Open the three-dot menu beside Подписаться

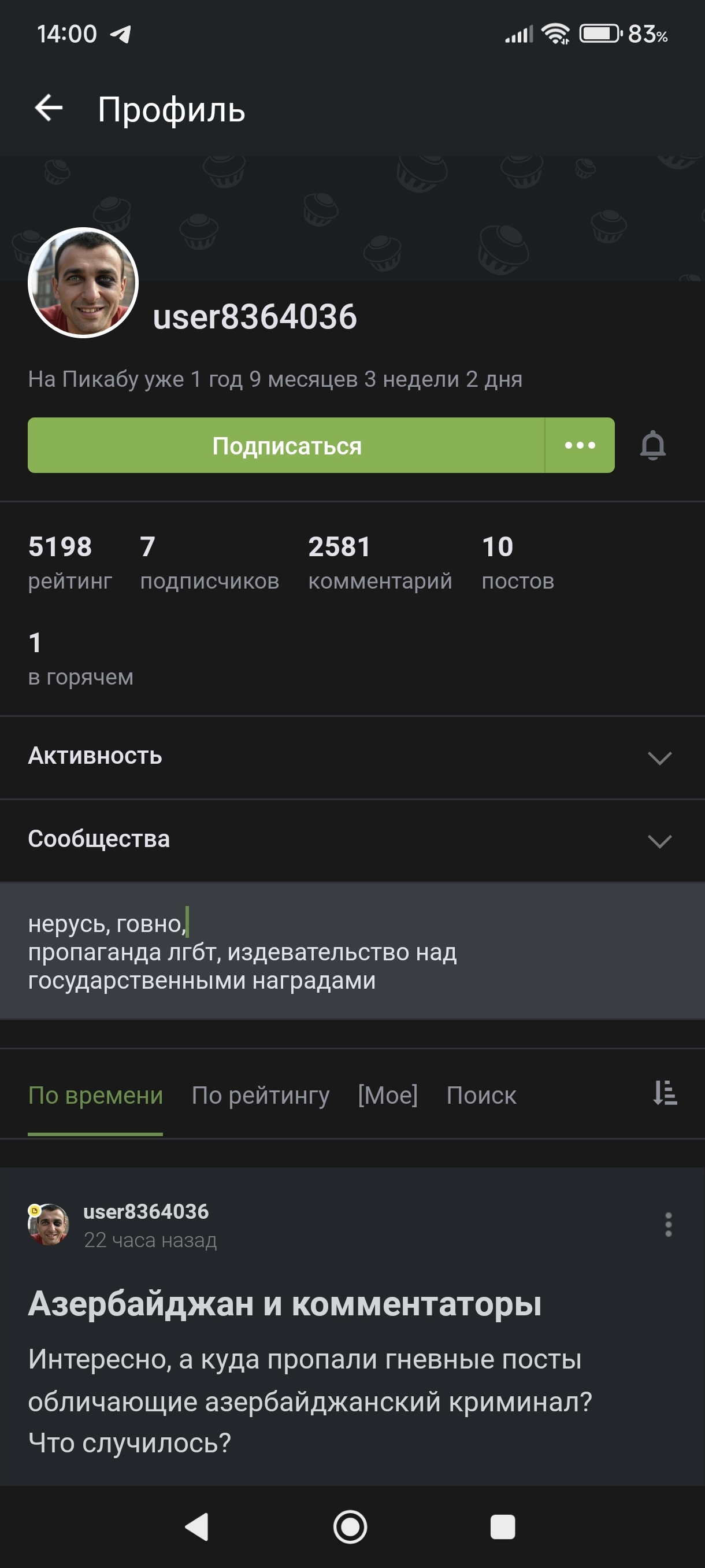pyautogui.click(x=580, y=446)
